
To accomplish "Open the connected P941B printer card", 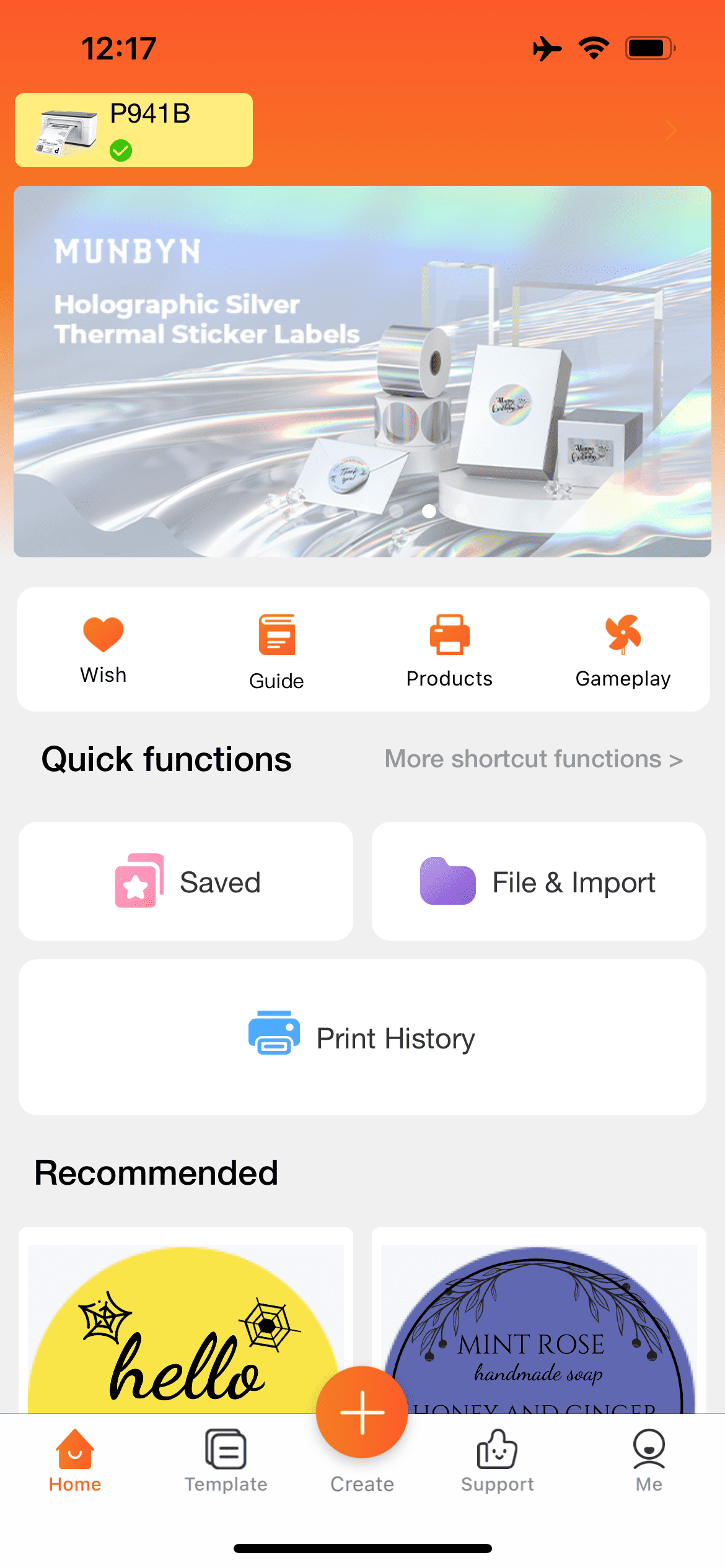I will (x=134, y=130).
